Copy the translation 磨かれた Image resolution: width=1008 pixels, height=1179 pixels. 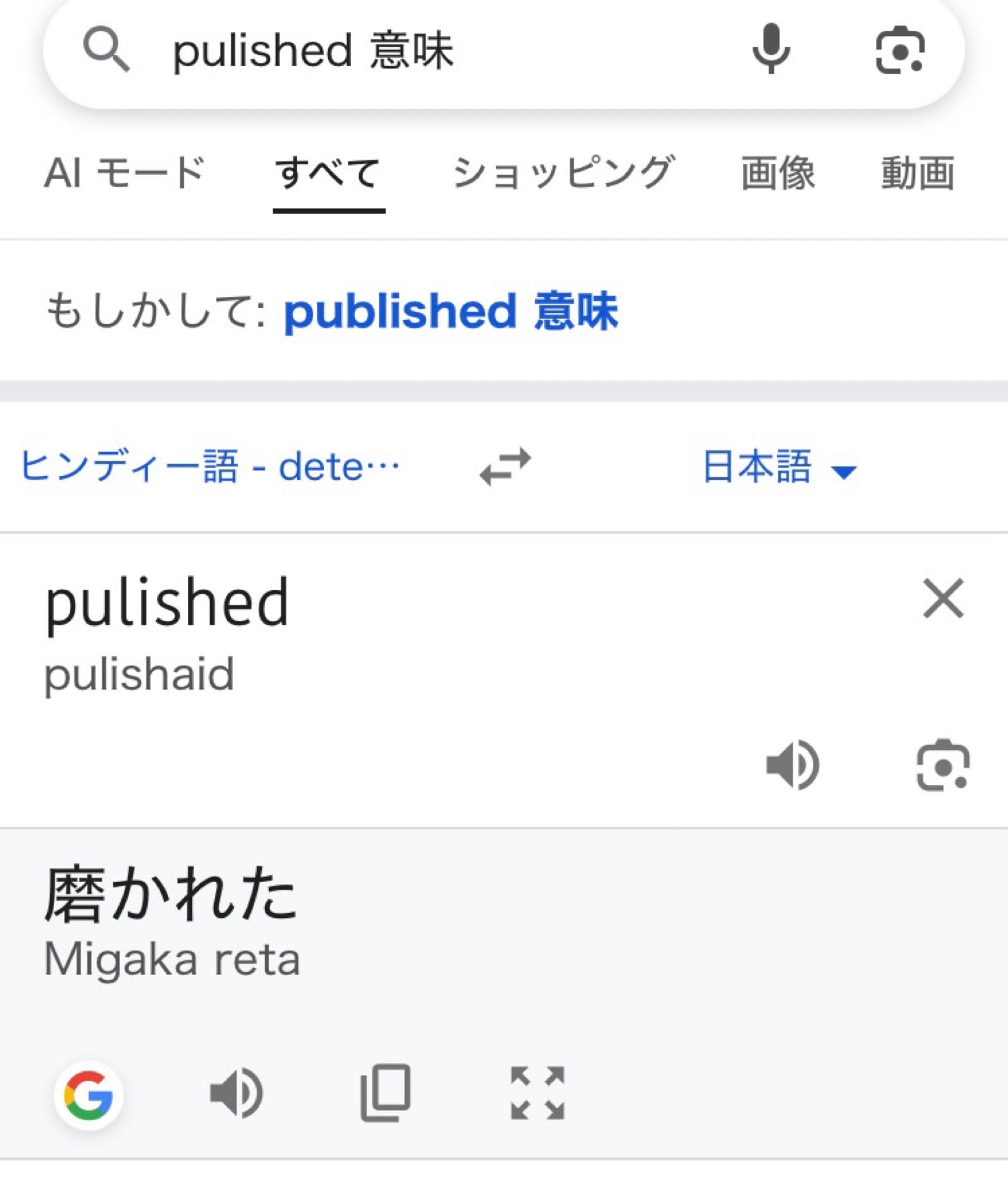tap(385, 1093)
